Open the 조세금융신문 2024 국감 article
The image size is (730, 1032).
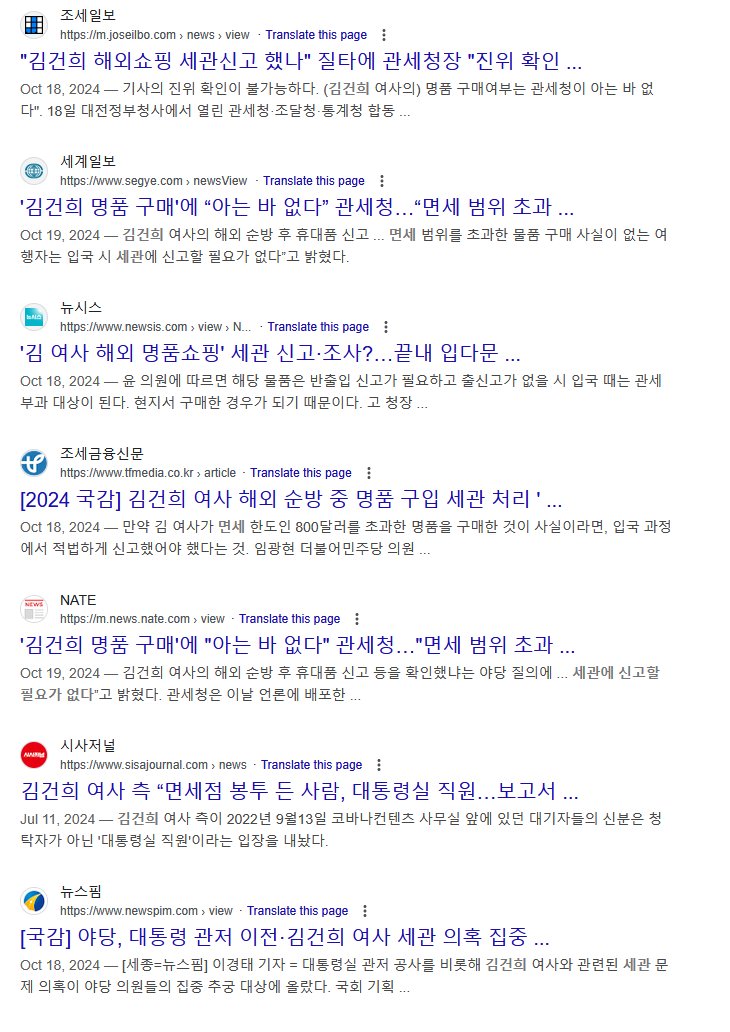coord(290,499)
